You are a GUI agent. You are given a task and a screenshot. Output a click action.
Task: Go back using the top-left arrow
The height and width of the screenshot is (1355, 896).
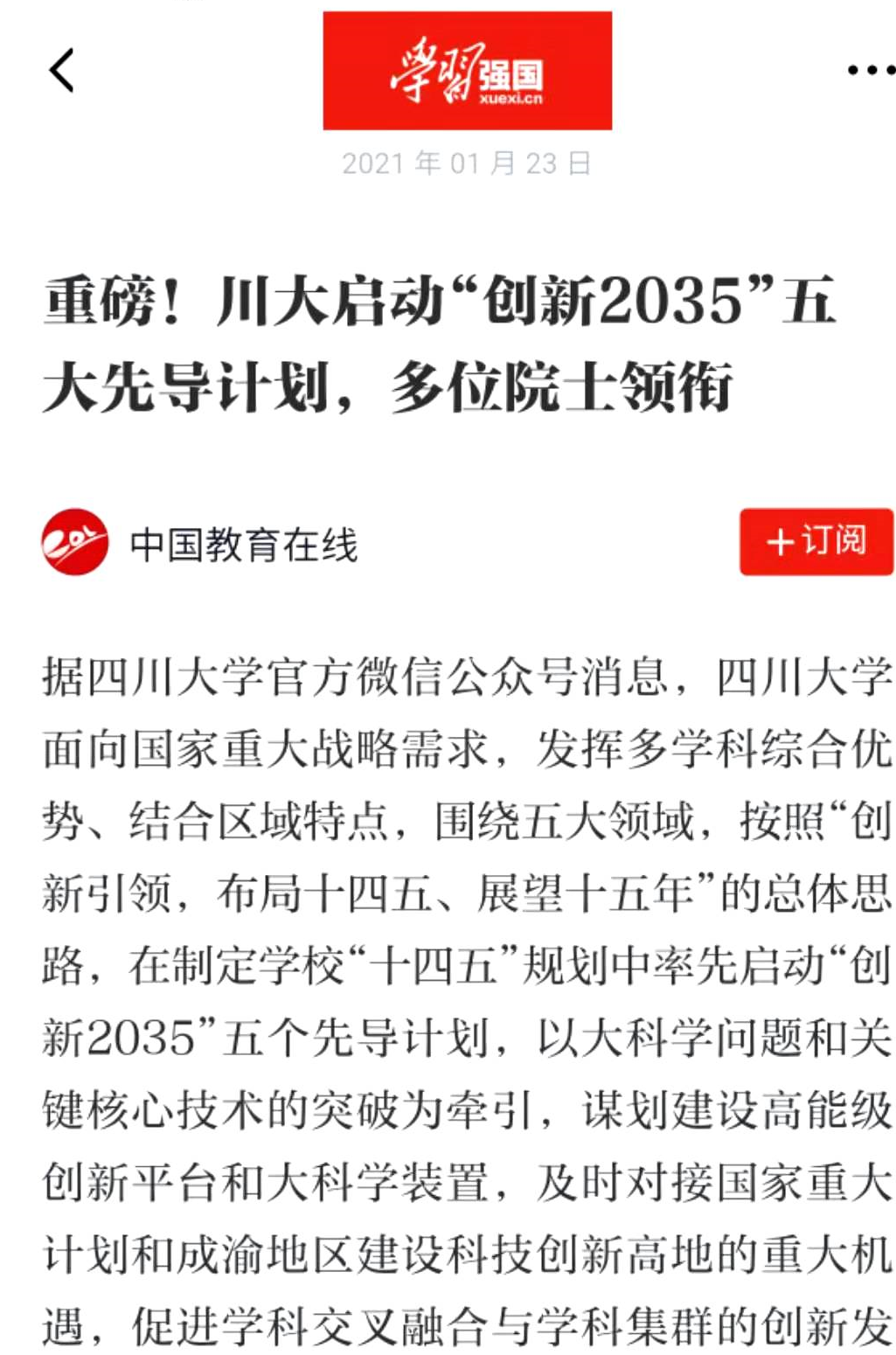tap(61, 70)
